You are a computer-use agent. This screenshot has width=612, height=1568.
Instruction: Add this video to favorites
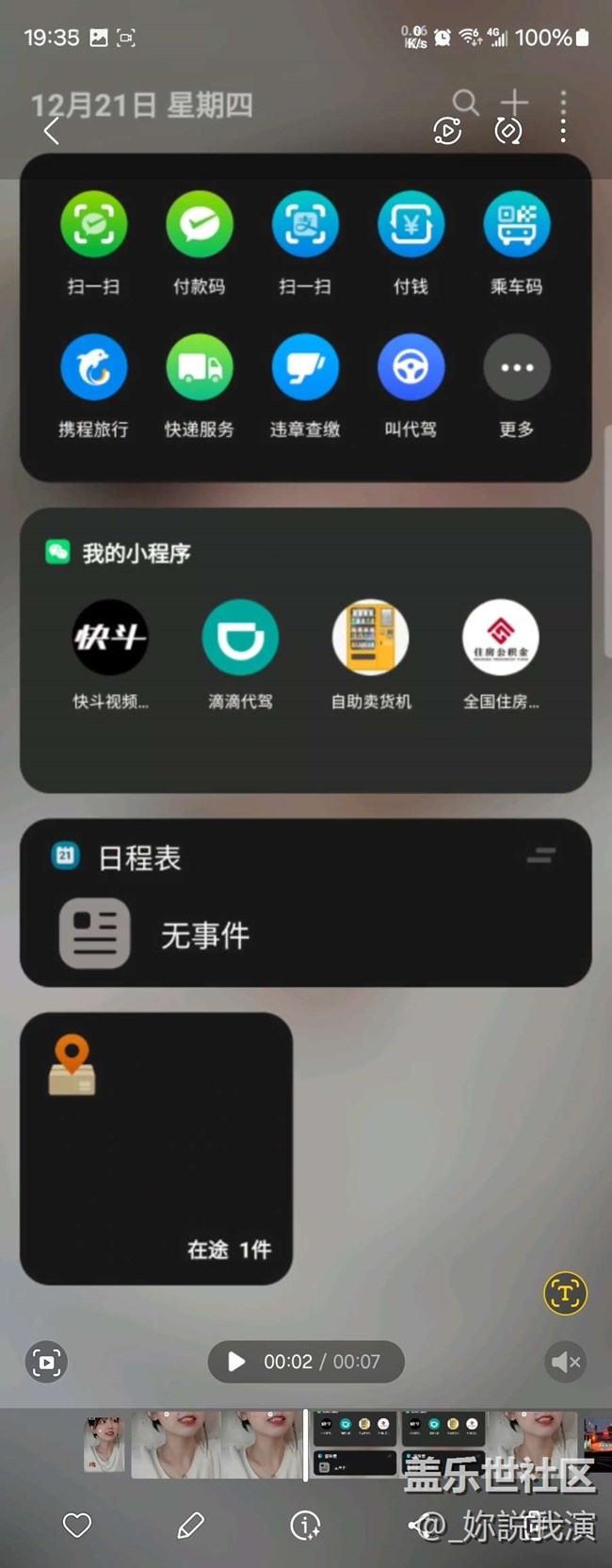[77, 1525]
